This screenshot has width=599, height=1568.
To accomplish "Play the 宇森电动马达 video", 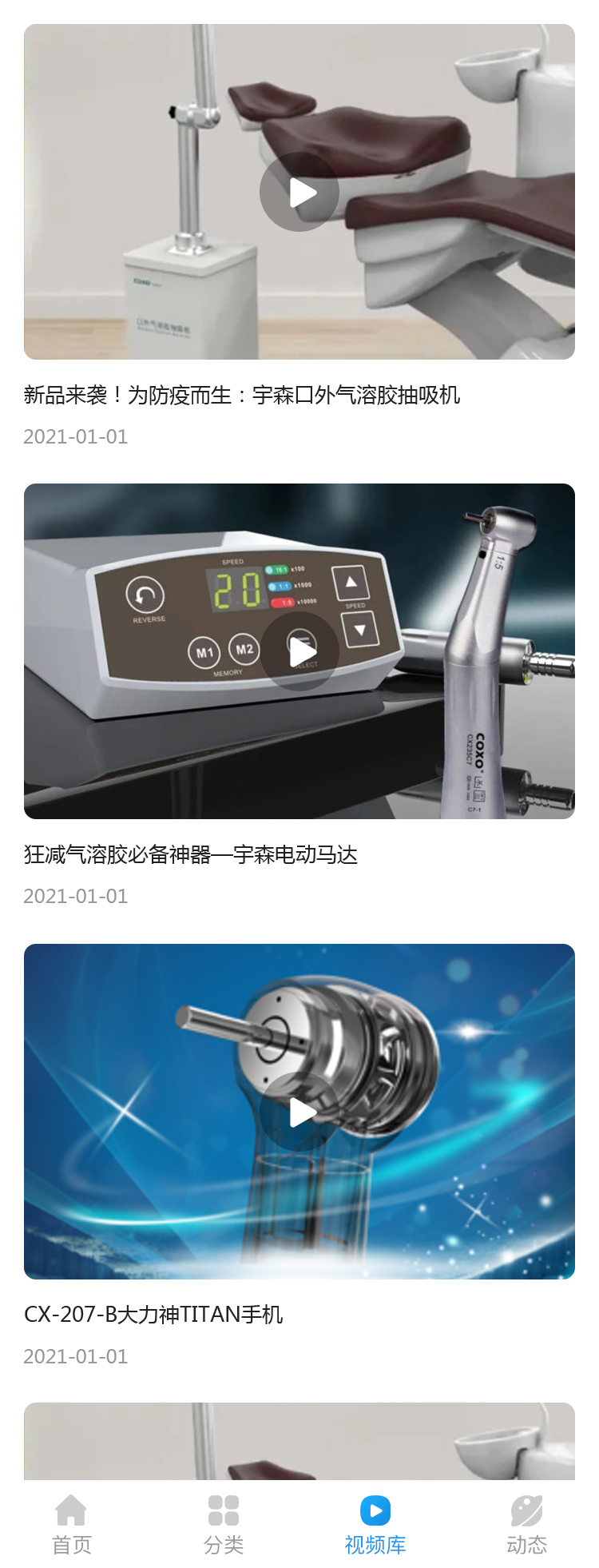I will coord(299,651).
